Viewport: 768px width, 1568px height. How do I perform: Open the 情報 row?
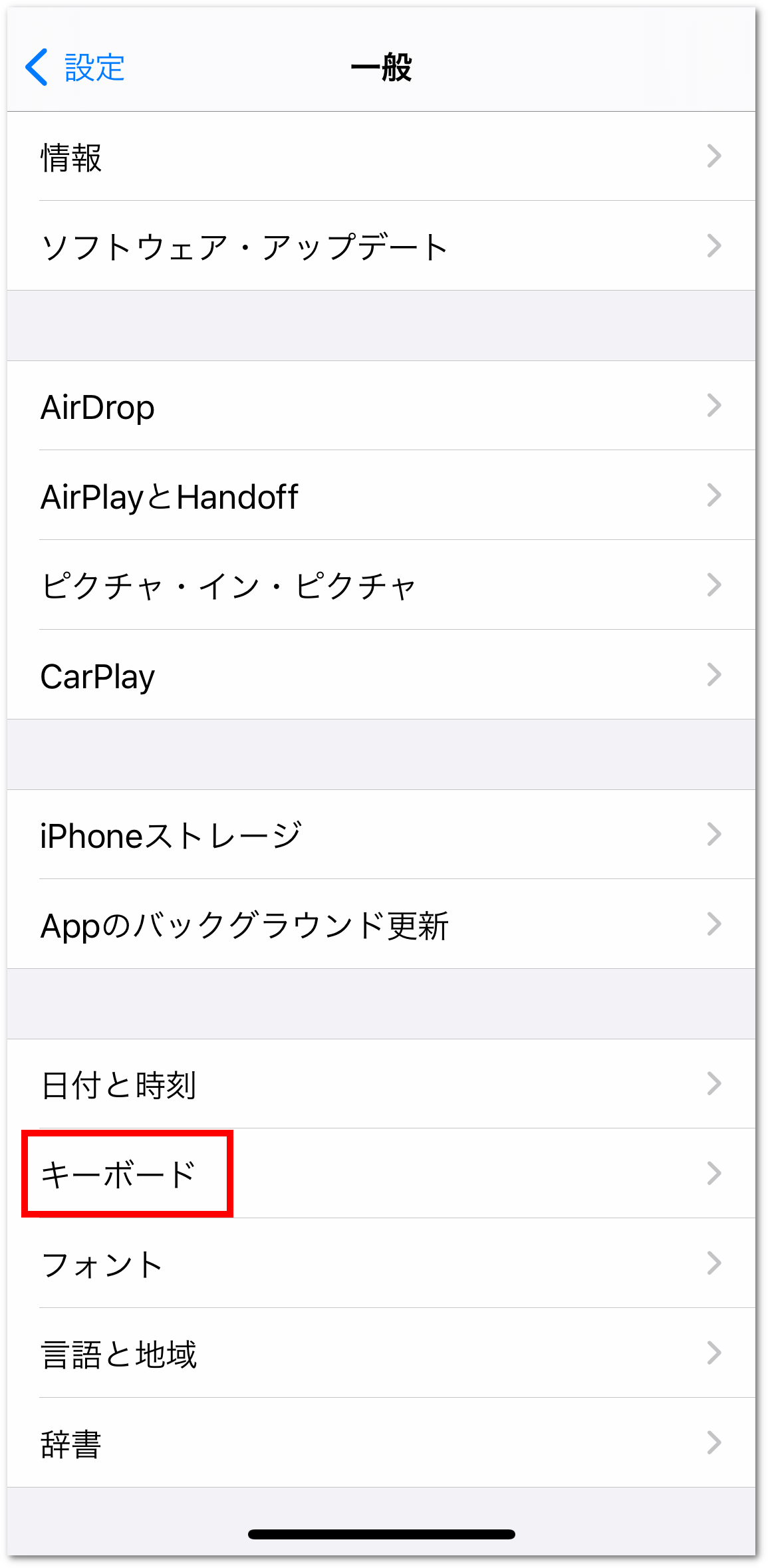(381, 156)
